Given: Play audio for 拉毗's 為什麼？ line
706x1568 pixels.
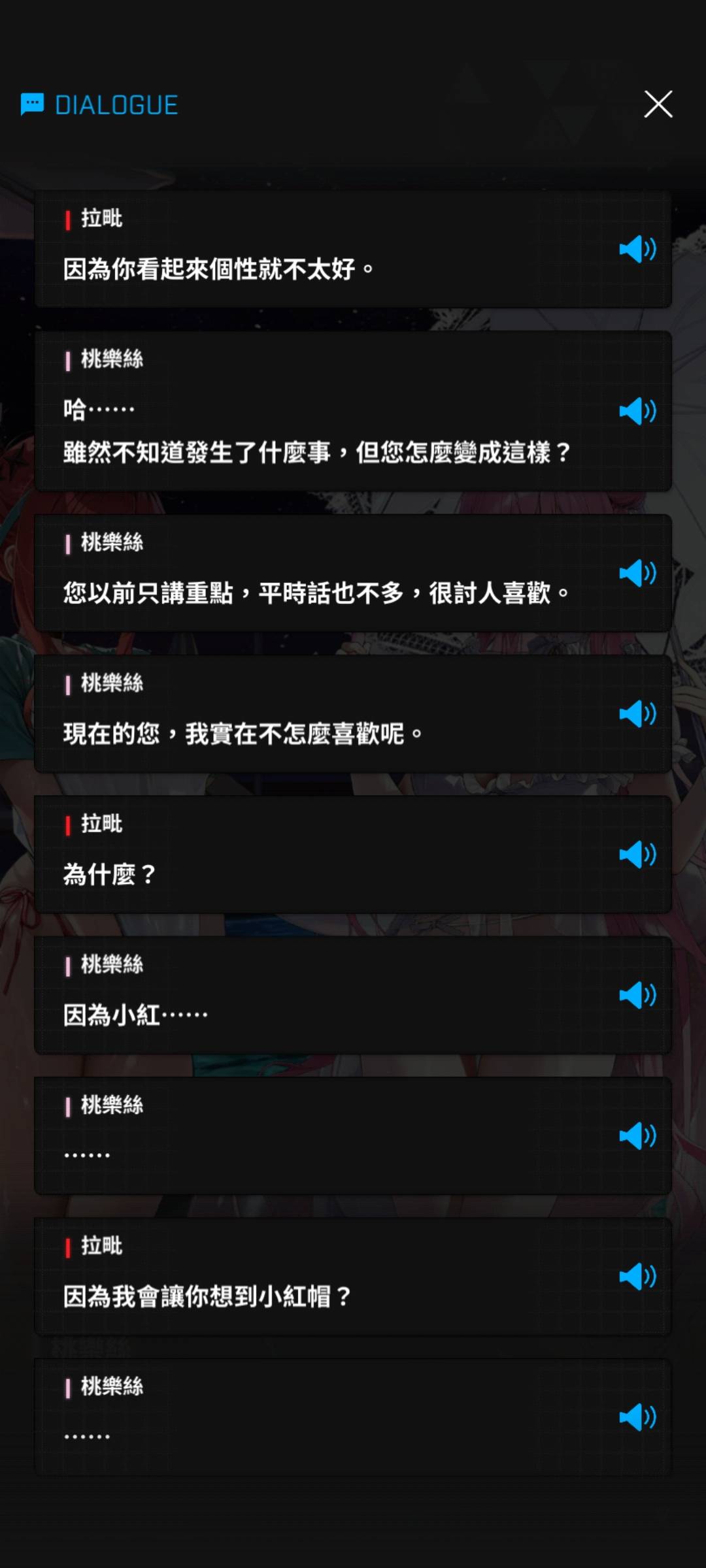Looking at the screenshot, I should click(637, 854).
